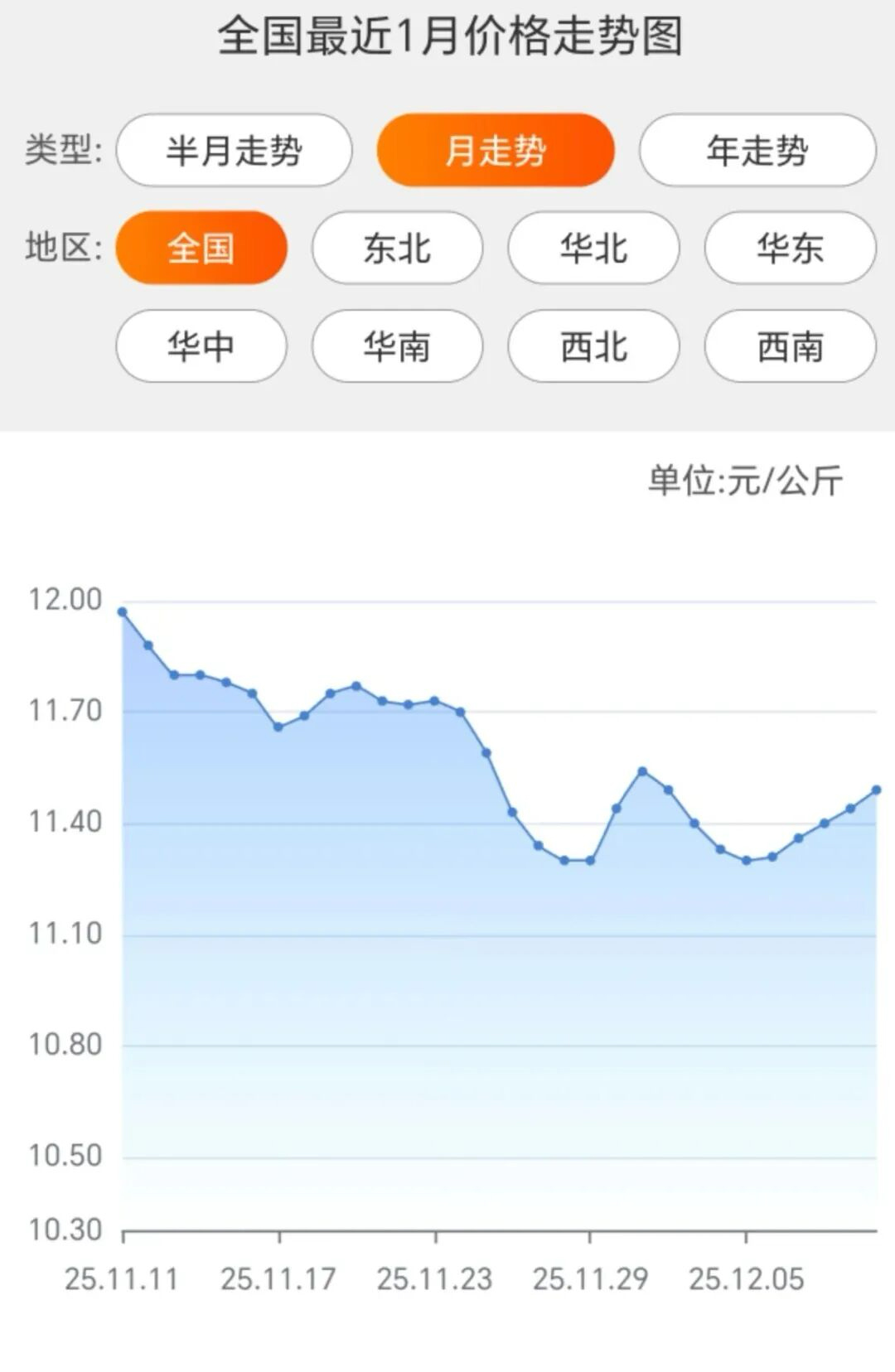This screenshot has width=895, height=1372.
Task: Click the 类型 label
Action: (62, 150)
